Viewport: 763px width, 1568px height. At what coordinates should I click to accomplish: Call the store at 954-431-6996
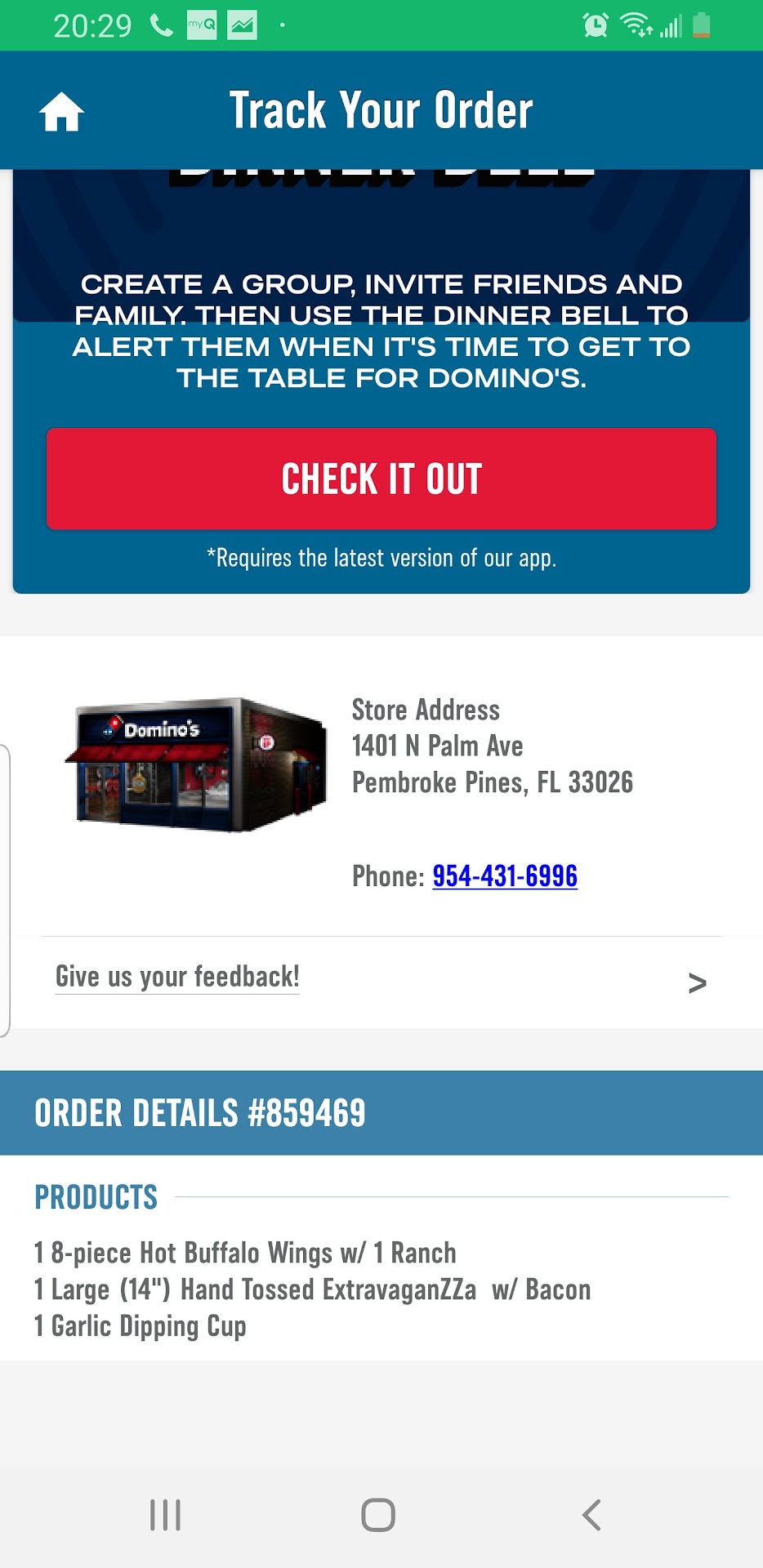504,876
